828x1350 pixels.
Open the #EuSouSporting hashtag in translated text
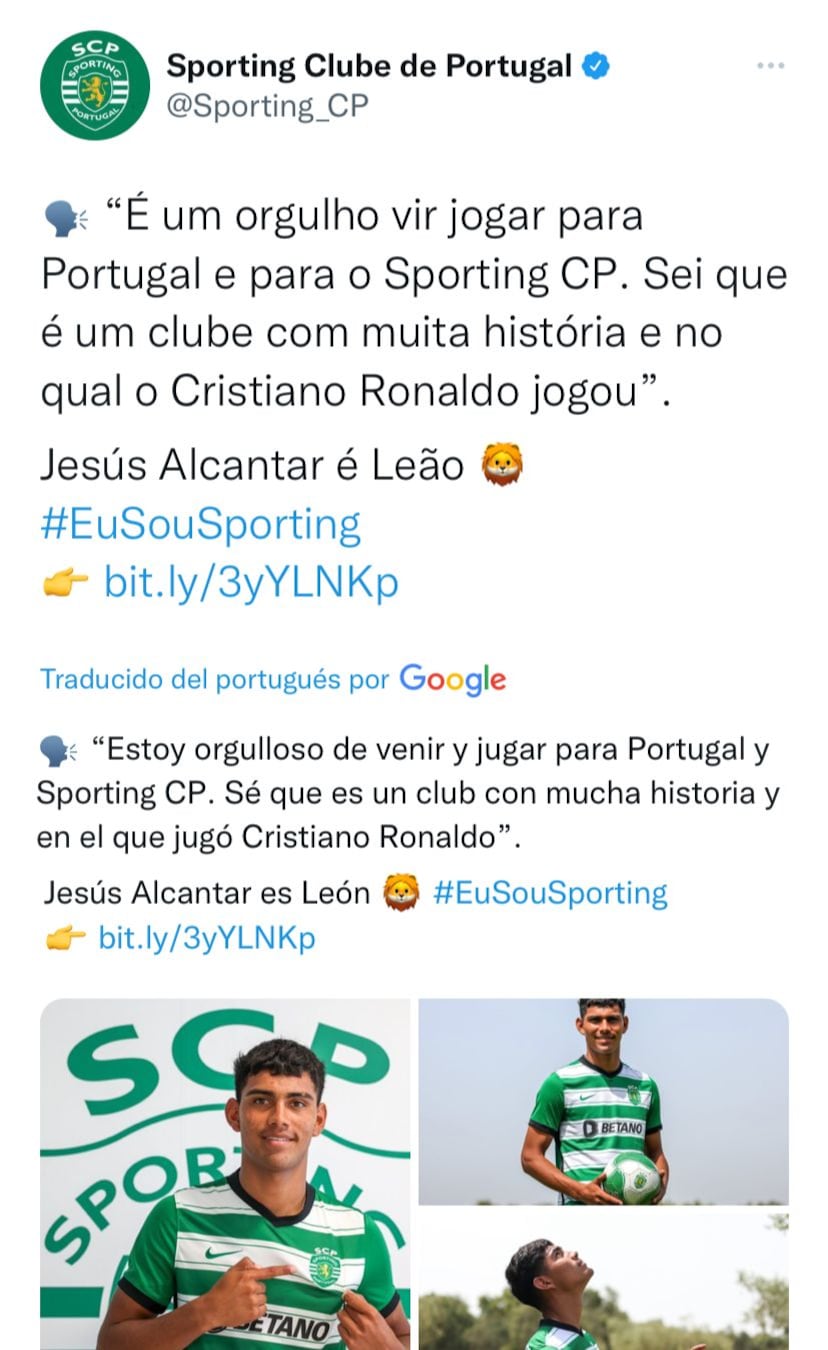pyautogui.click(x=550, y=893)
